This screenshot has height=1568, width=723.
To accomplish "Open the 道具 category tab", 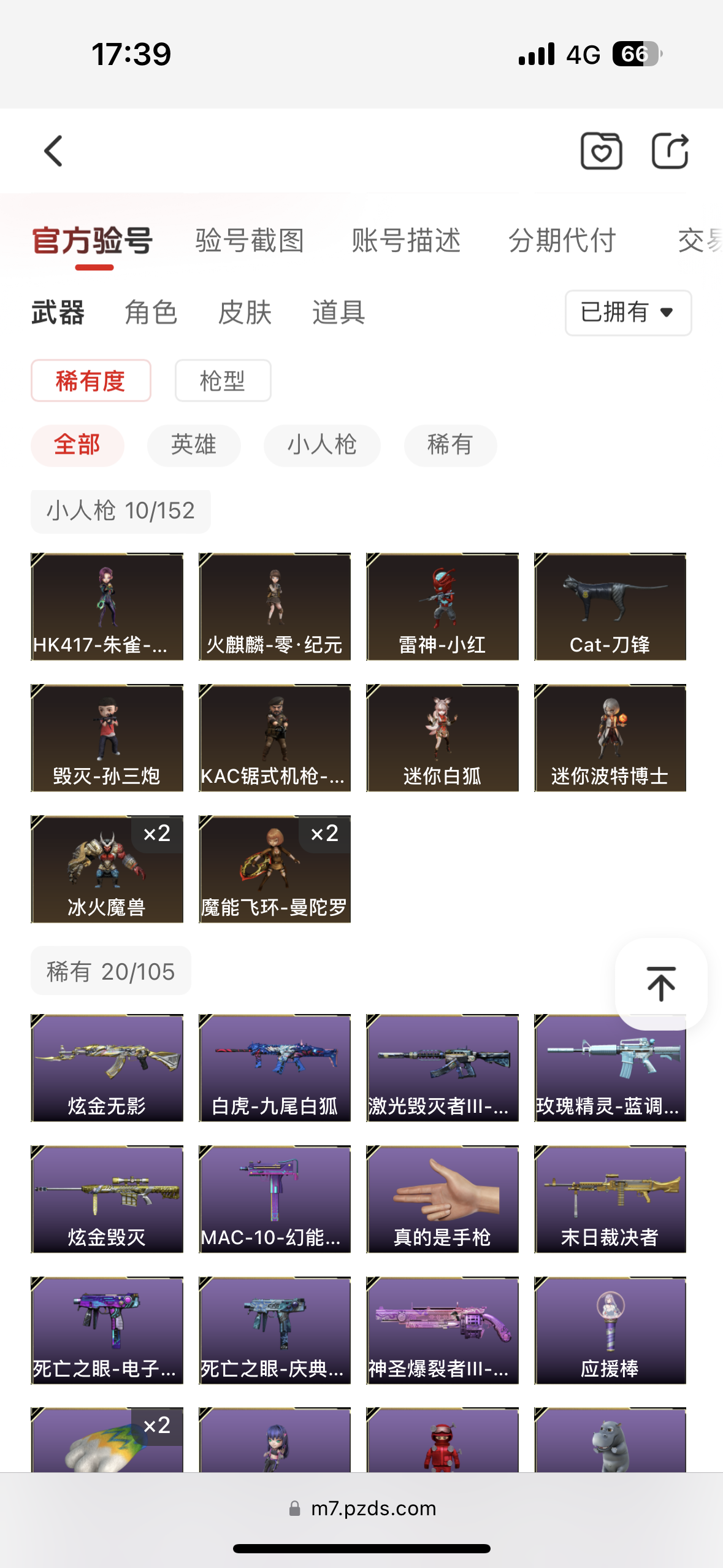I will [x=339, y=313].
